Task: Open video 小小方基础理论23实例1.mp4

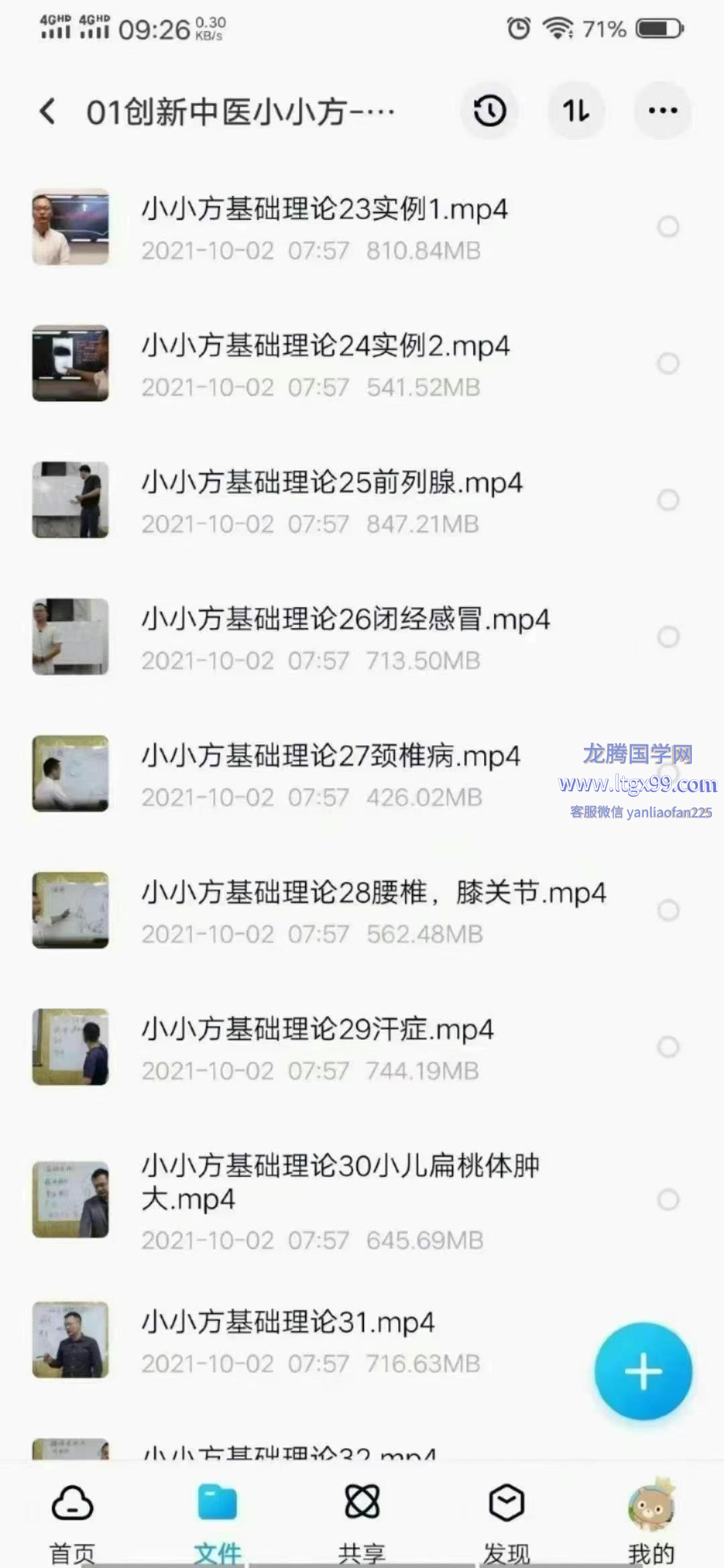Action: pyautogui.click(x=324, y=210)
